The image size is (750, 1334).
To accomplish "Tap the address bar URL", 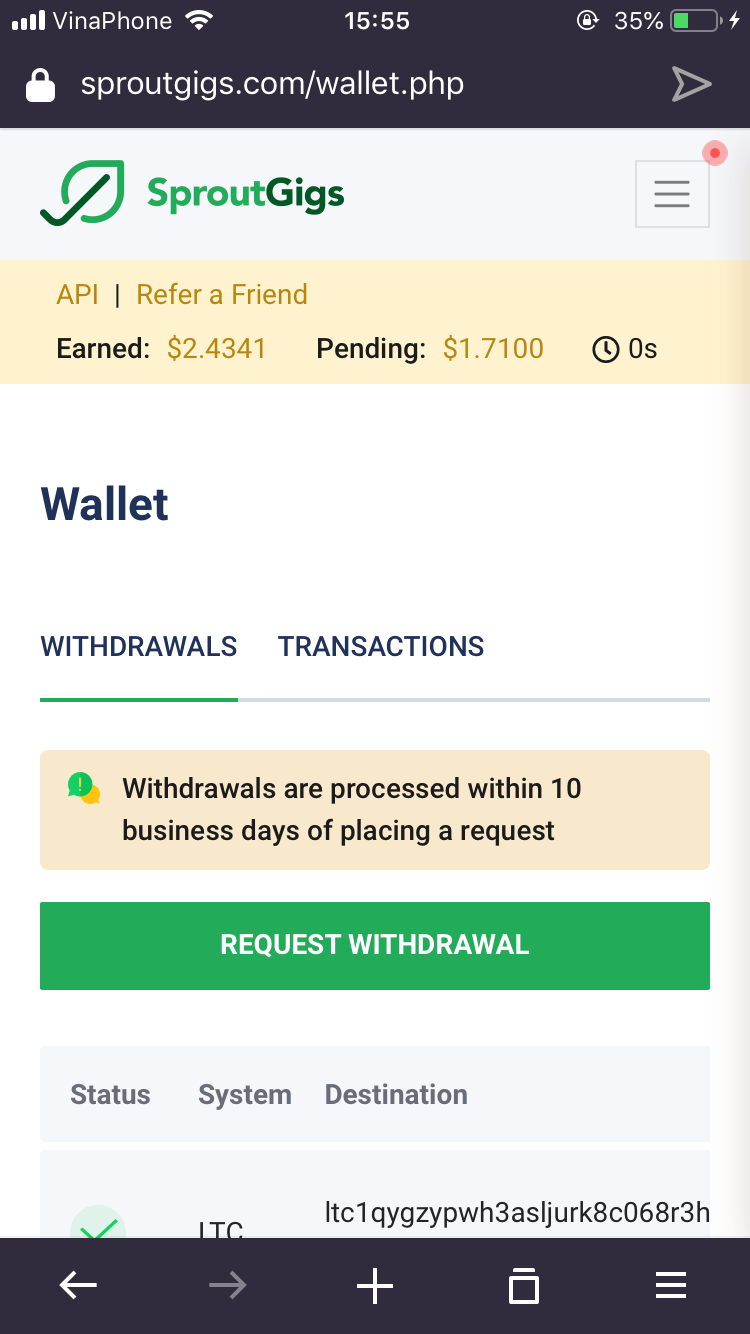I will [272, 84].
